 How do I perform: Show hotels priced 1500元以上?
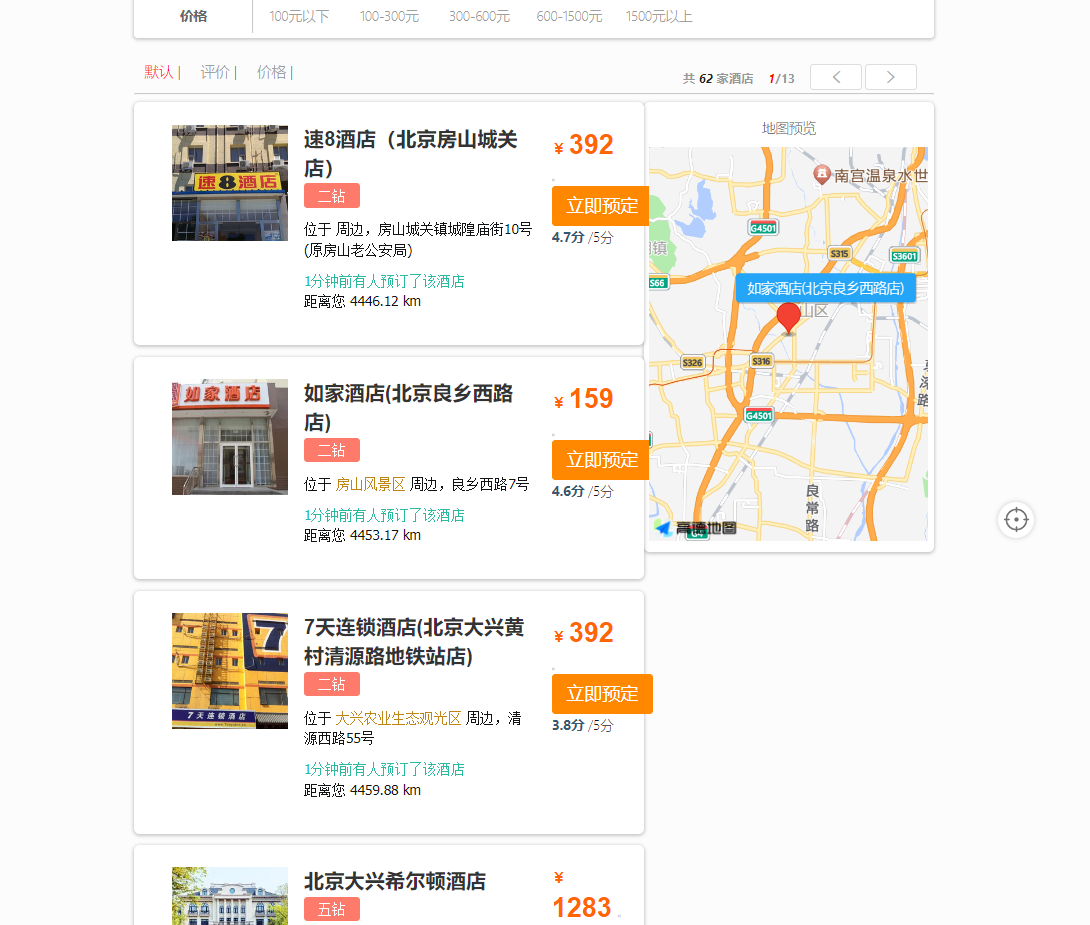point(659,16)
